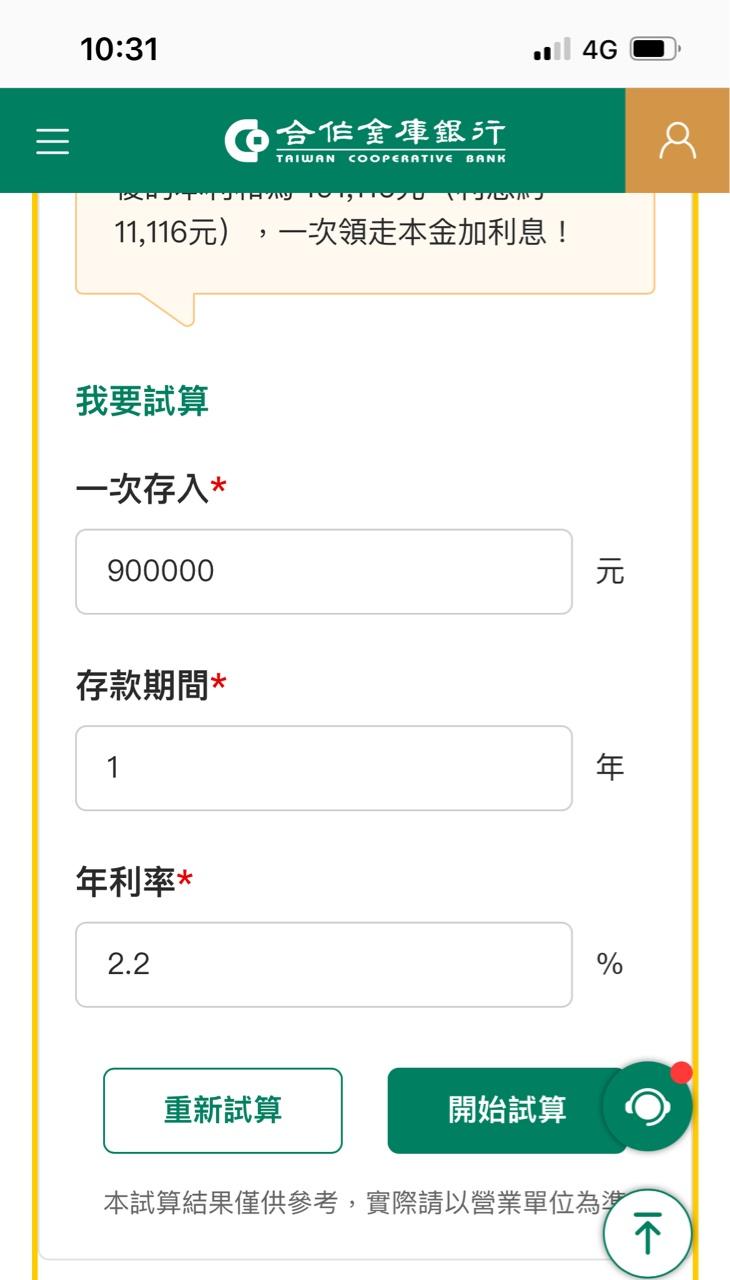The image size is (730, 1280).
Task: Tap 重新試算 to reset the calculation
Action: (x=223, y=1110)
